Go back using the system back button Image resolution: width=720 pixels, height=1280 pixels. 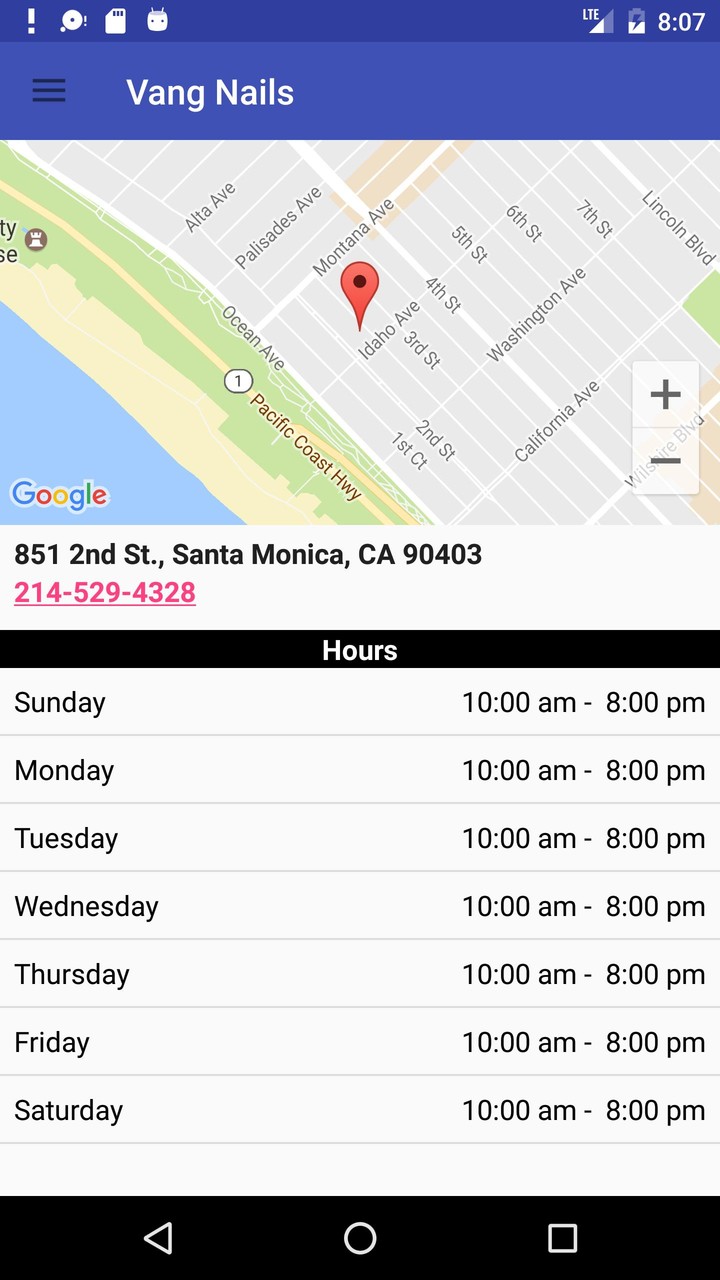pyautogui.click(x=158, y=1238)
